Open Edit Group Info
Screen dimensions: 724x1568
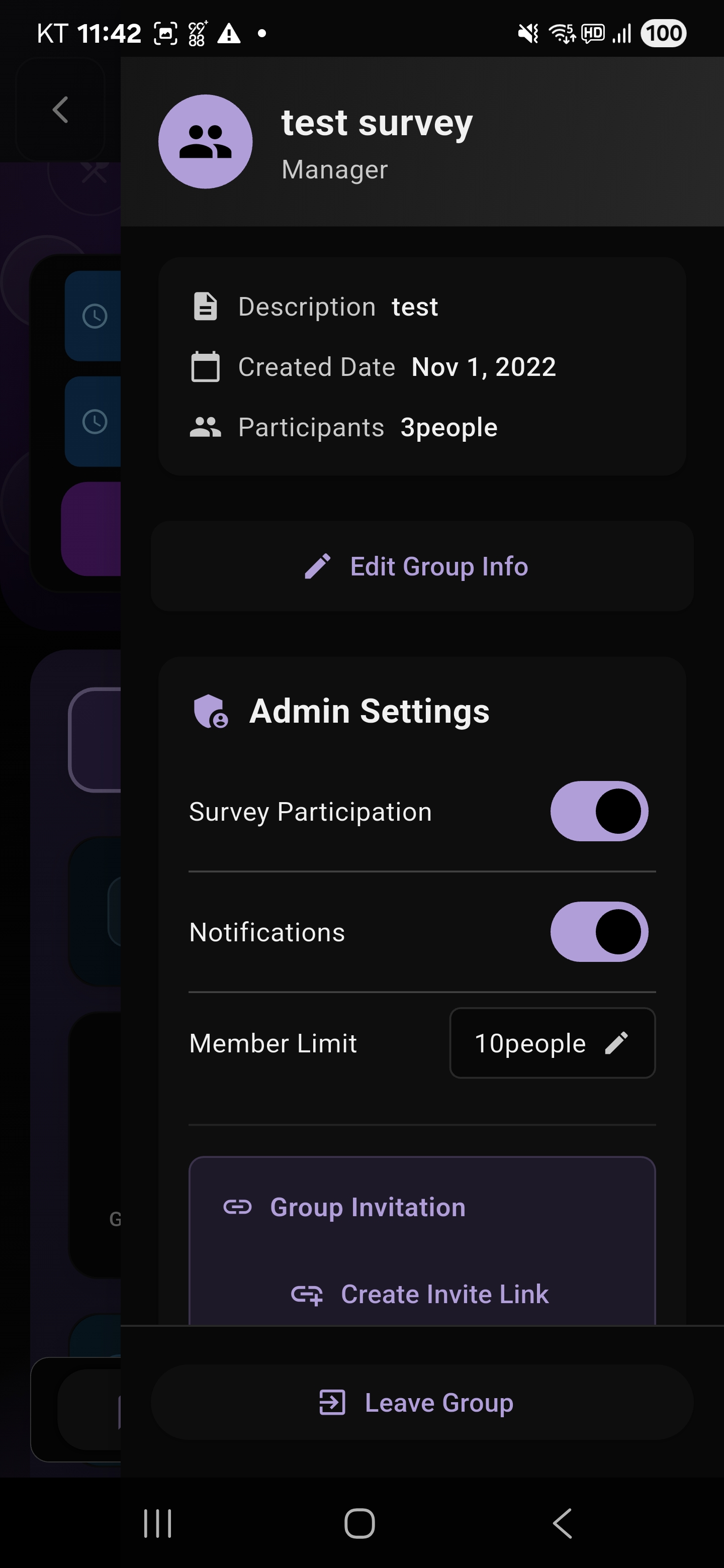[421, 566]
